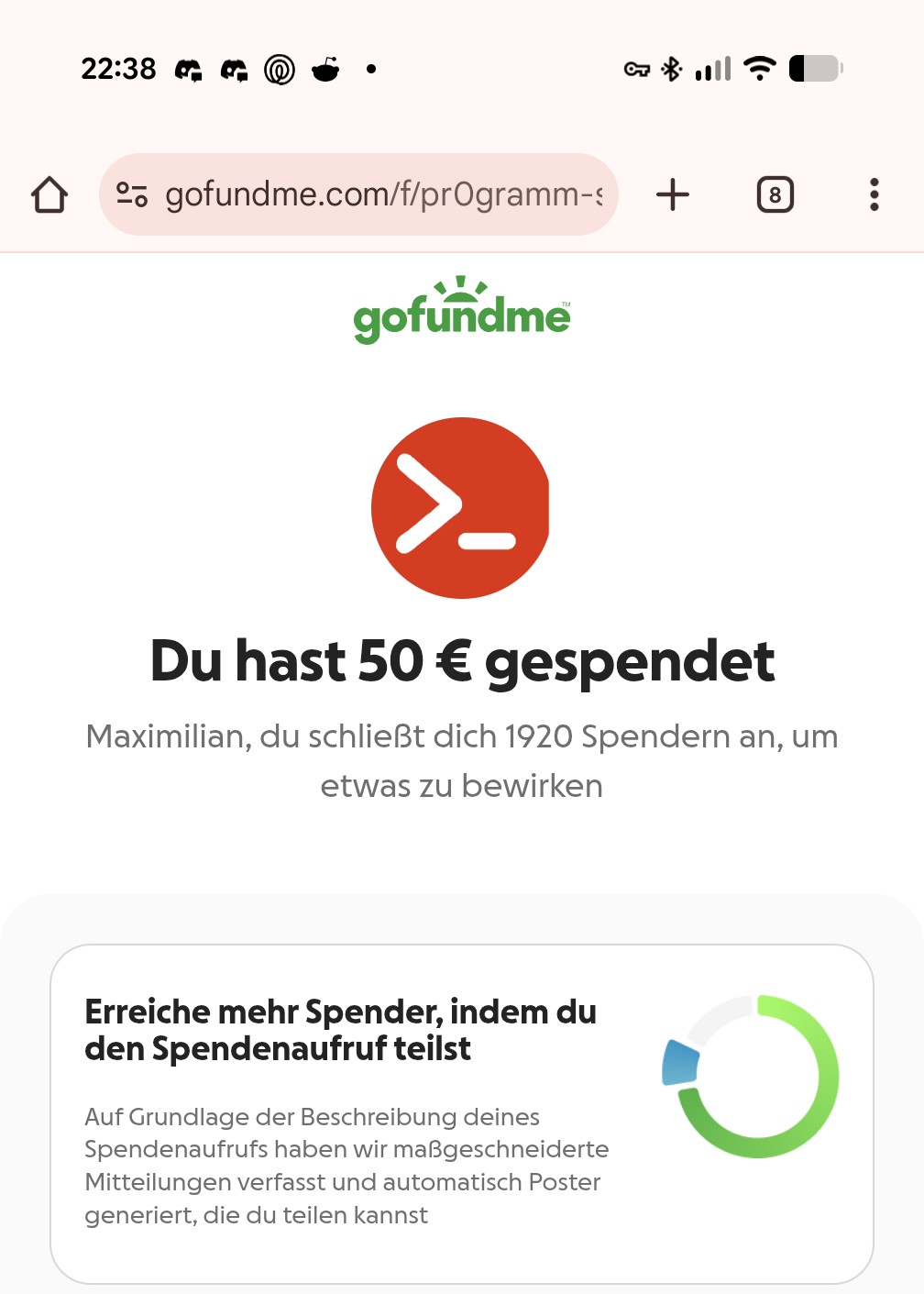Go to the browser home page
Viewport: 924px width, 1294px height.
click(49, 194)
